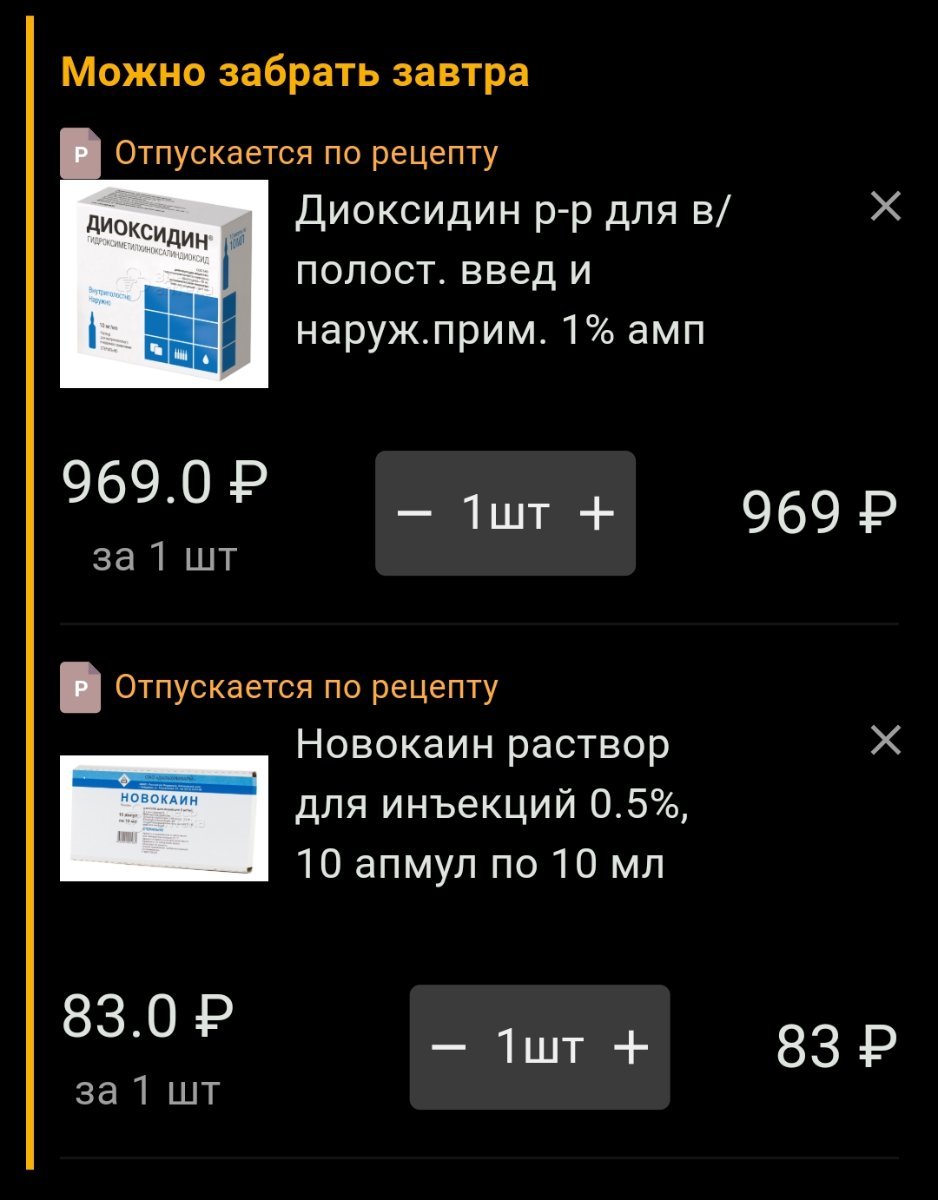Open the Диоксидин product image

coord(164,284)
